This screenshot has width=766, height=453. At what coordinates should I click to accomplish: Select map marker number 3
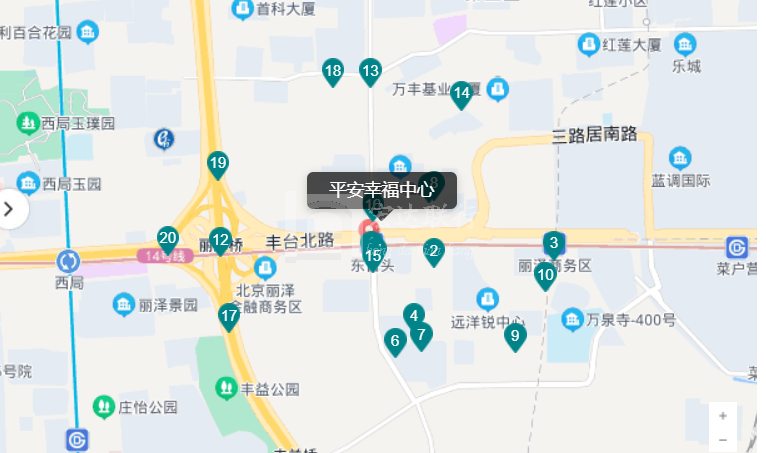[x=553, y=243]
